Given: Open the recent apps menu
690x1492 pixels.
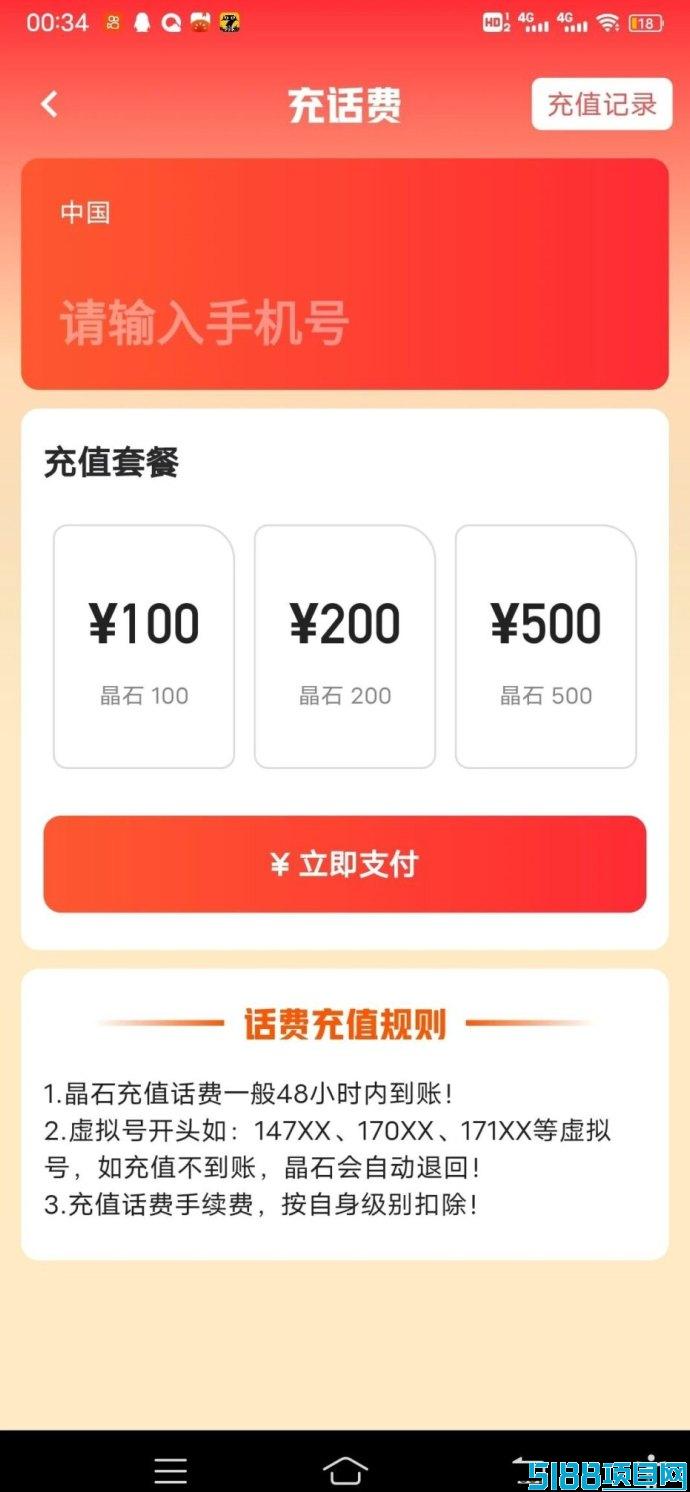Looking at the screenshot, I should 171,1469.
